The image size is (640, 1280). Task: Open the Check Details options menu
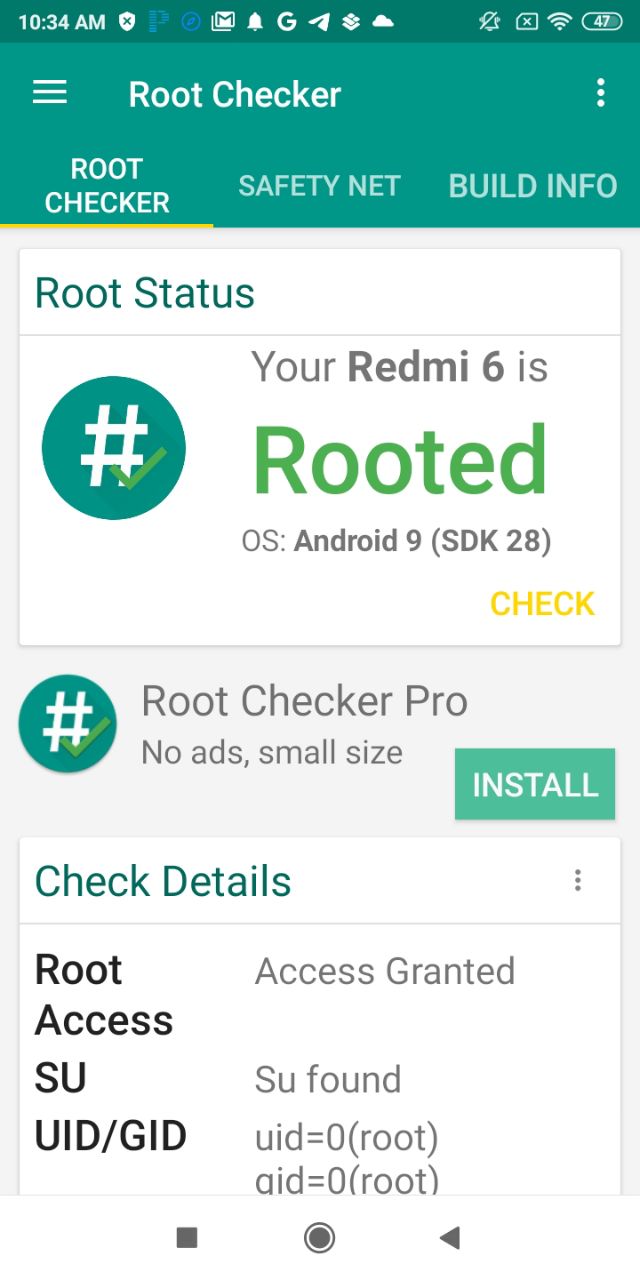pos(577,880)
